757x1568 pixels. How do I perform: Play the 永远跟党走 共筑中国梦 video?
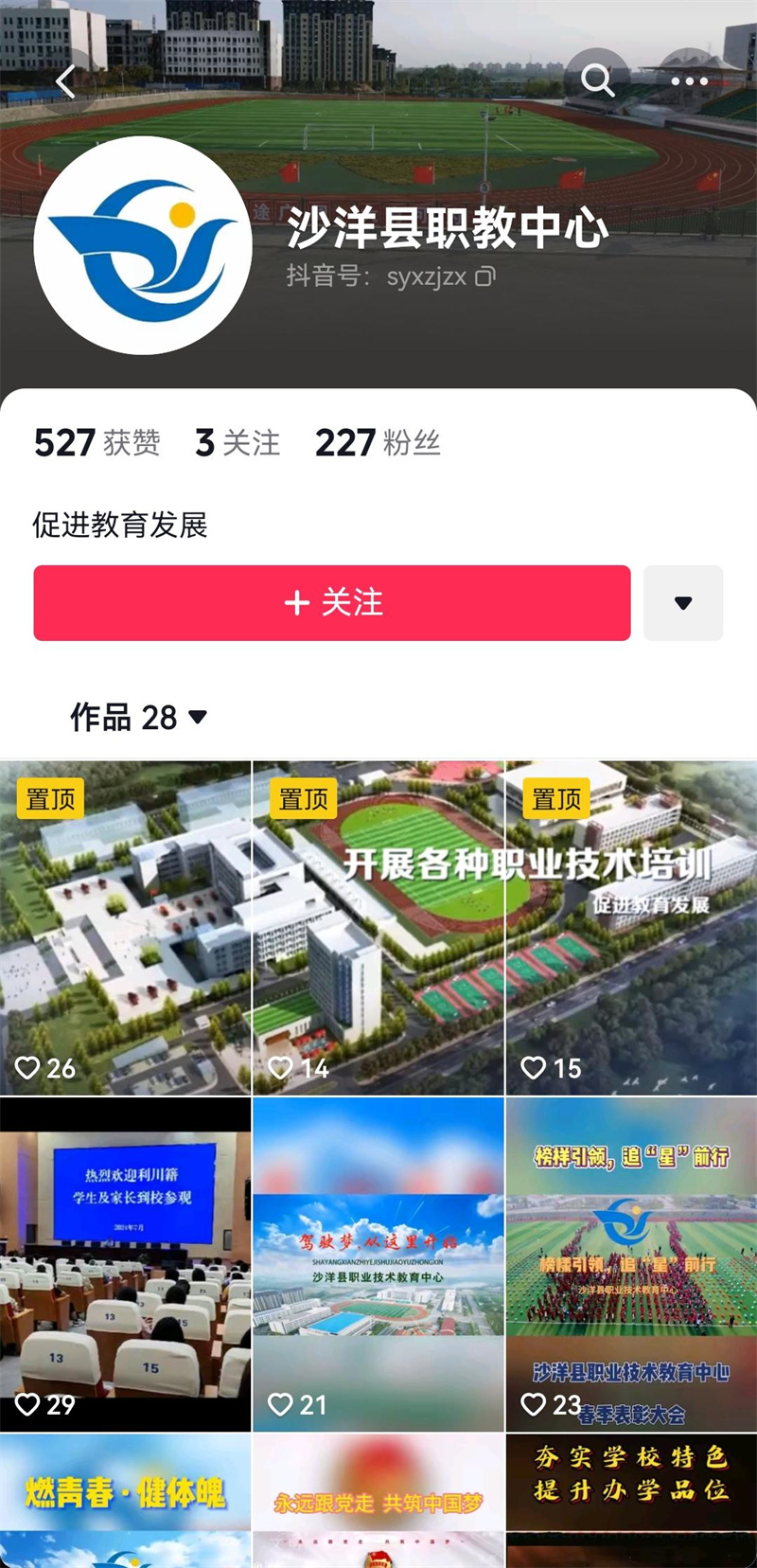(x=378, y=1501)
